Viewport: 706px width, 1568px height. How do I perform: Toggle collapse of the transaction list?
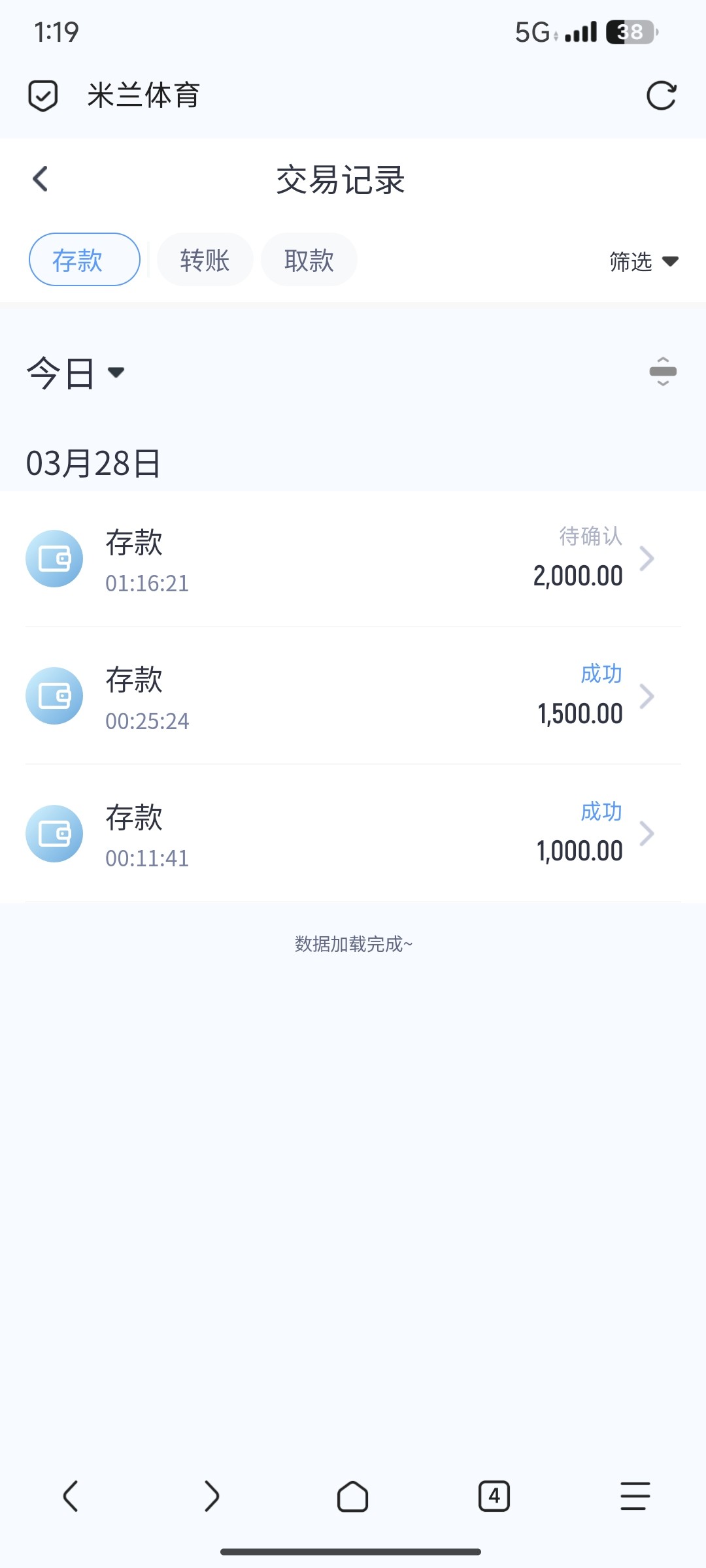[662, 372]
